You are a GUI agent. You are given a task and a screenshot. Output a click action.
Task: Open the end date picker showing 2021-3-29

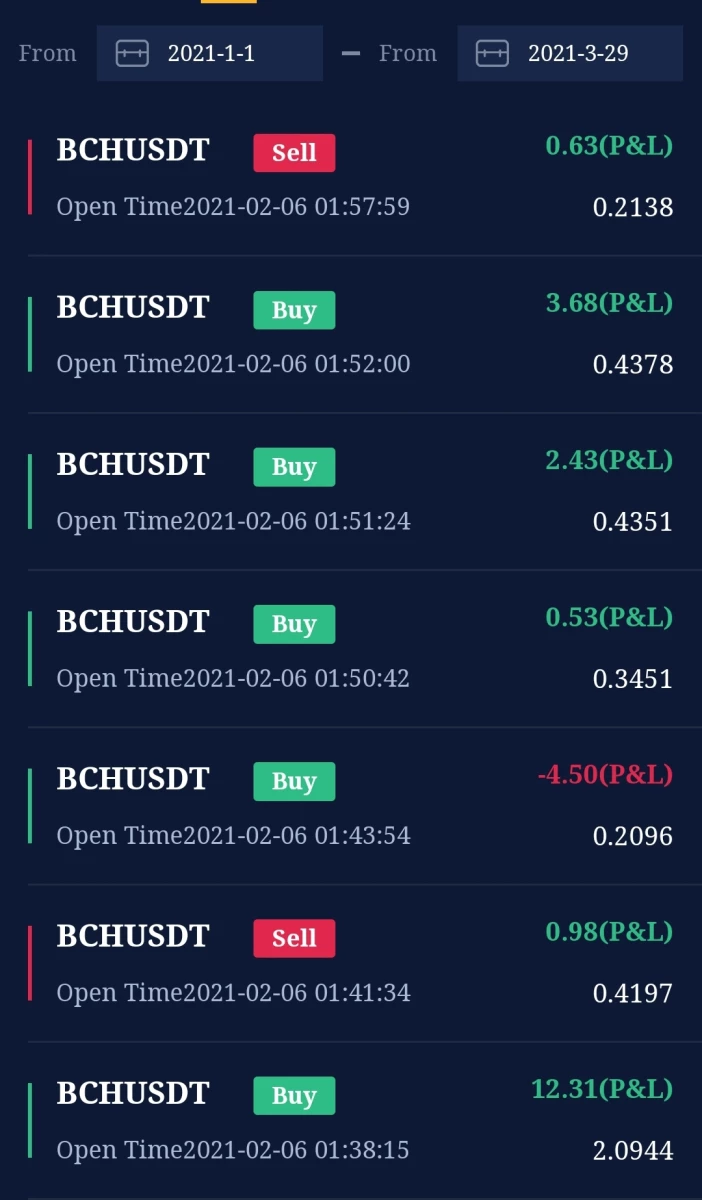coord(570,53)
